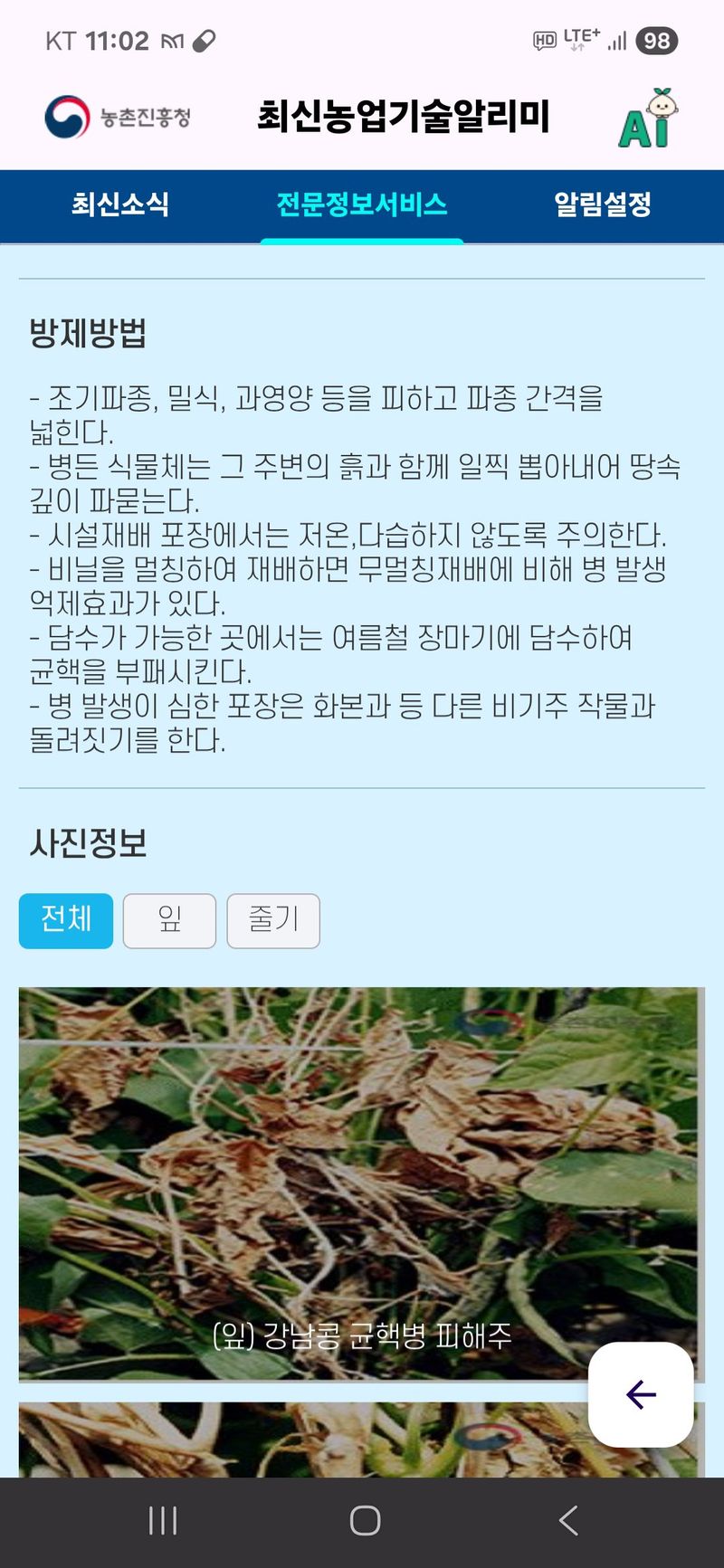Filter photos by 잎
Viewport: 724px width, 1568px height.
click(169, 920)
